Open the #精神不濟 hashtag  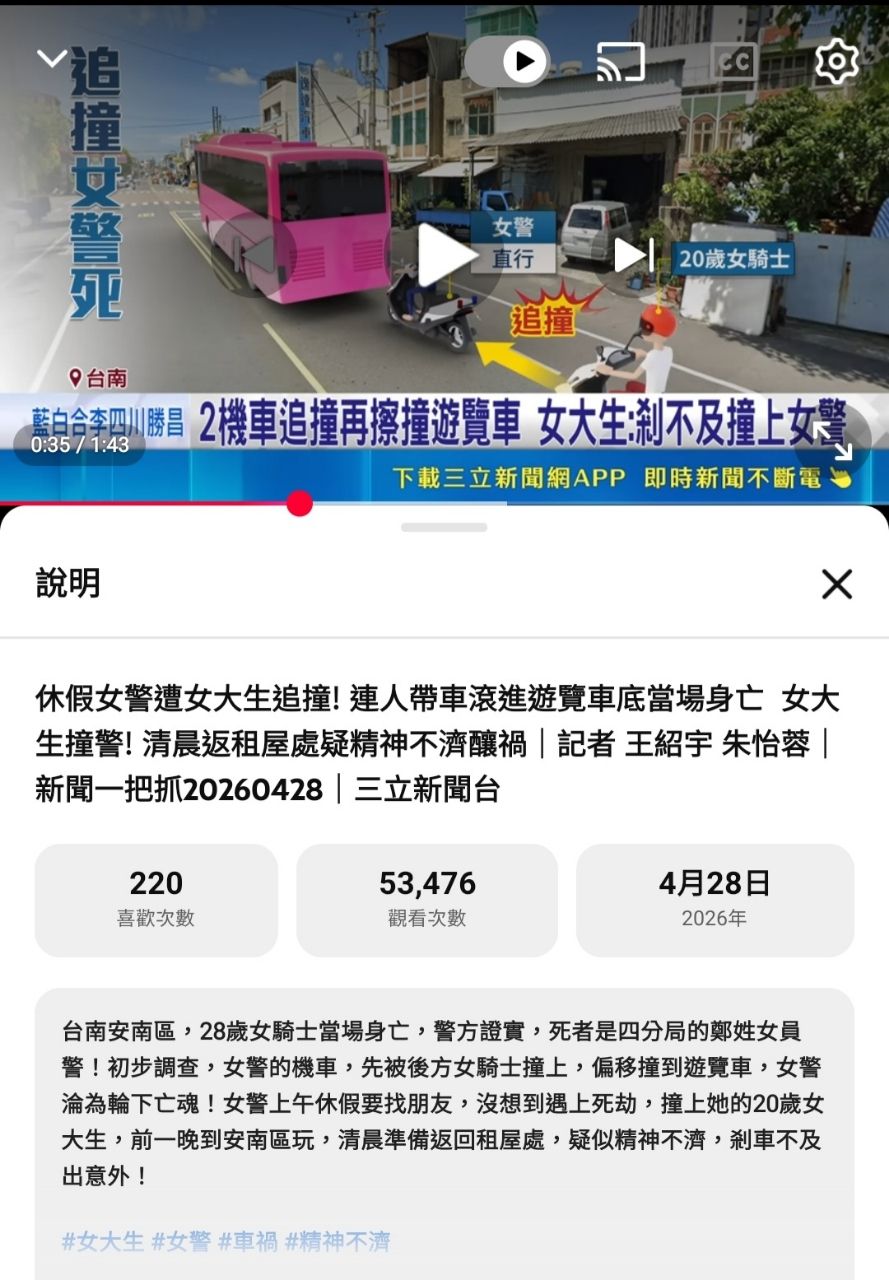tap(337, 1241)
